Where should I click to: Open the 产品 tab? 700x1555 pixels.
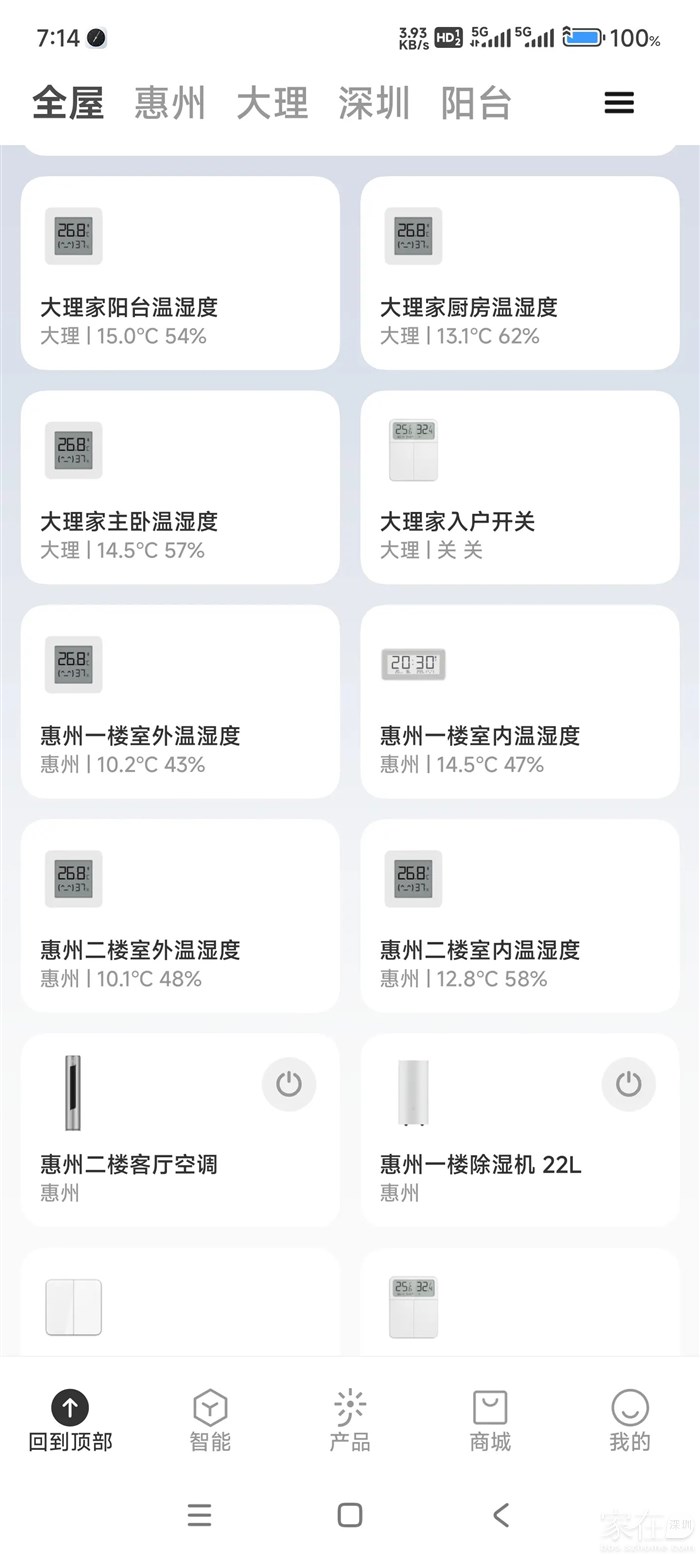pyautogui.click(x=350, y=1420)
